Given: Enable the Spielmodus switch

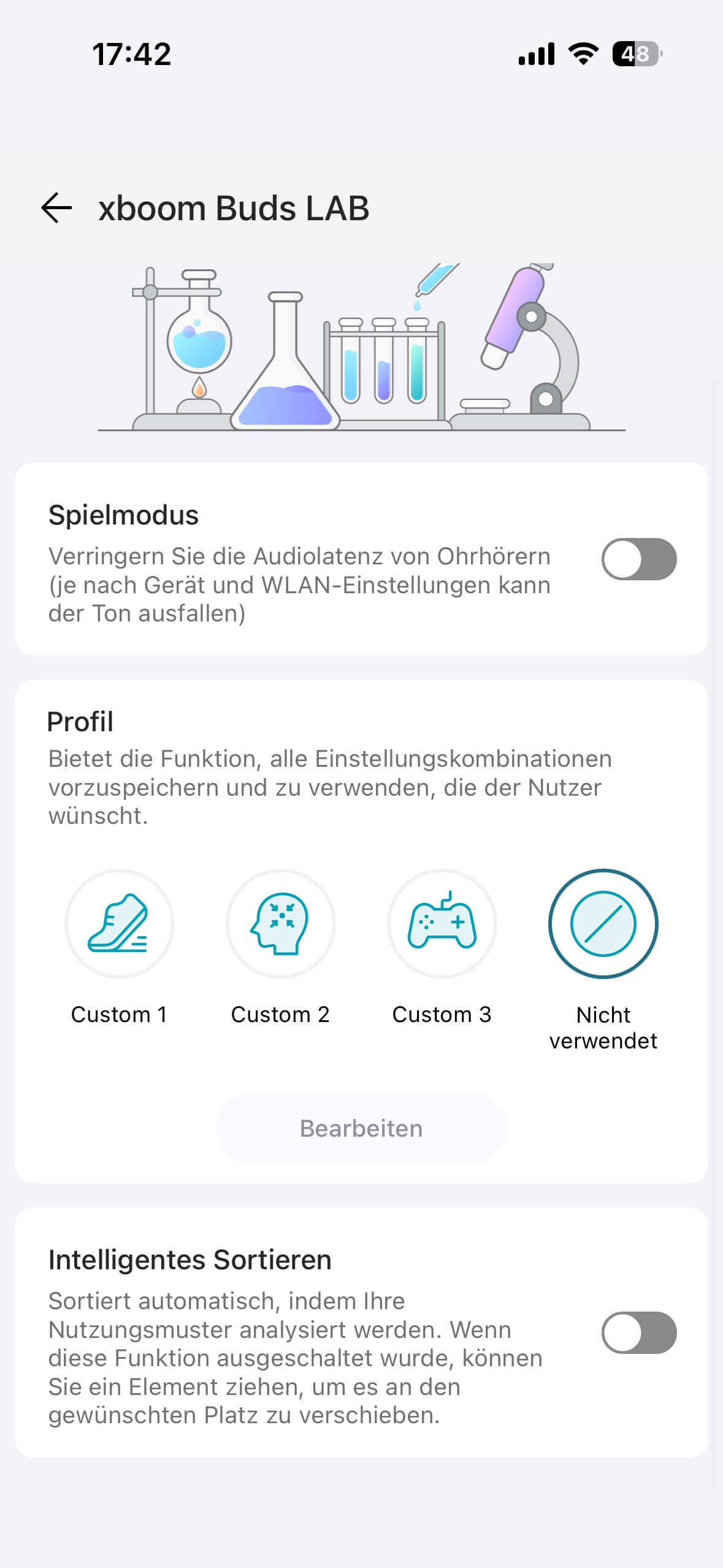Looking at the screenshot, I should point(638,559).
